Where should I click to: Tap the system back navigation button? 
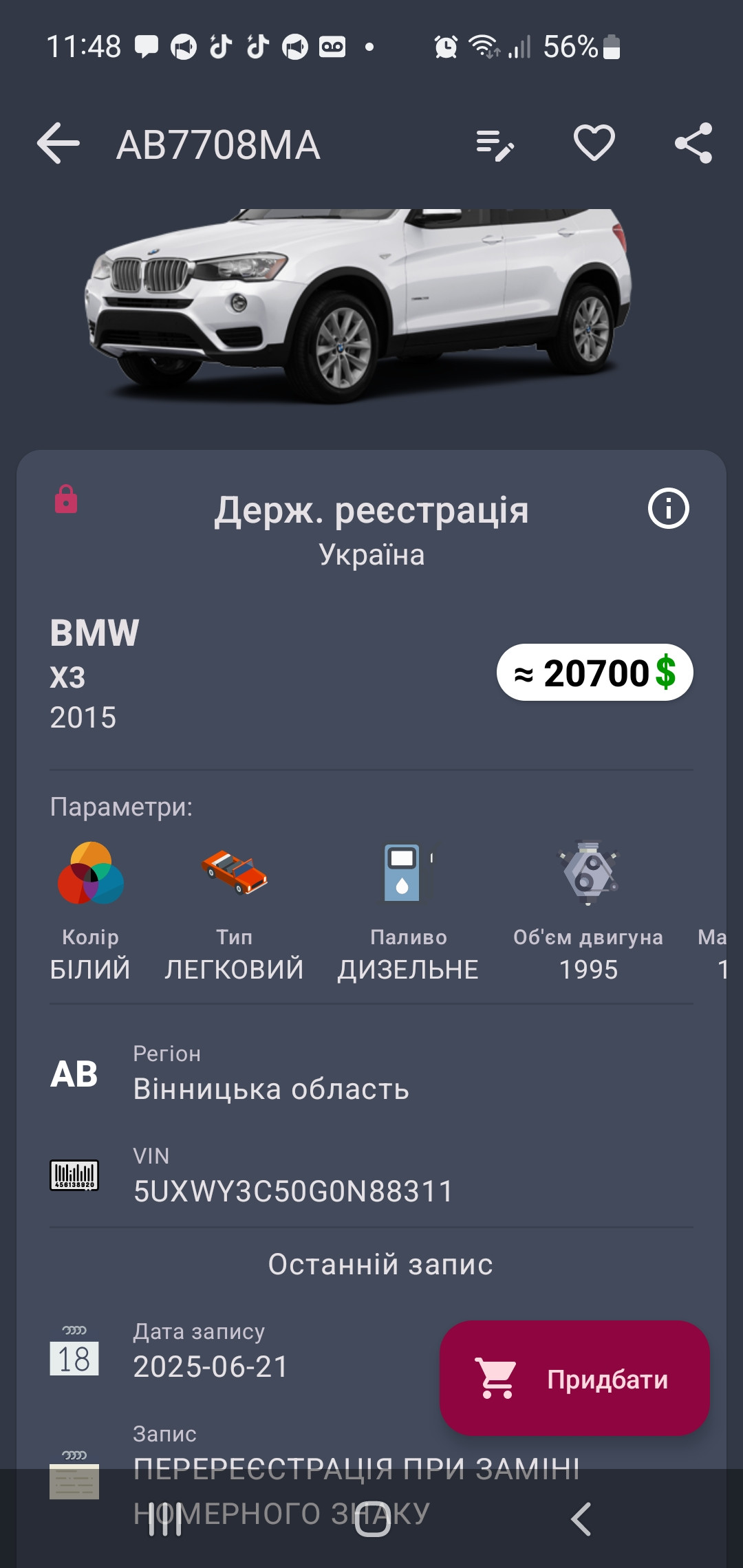click(x=581, y=1518)
